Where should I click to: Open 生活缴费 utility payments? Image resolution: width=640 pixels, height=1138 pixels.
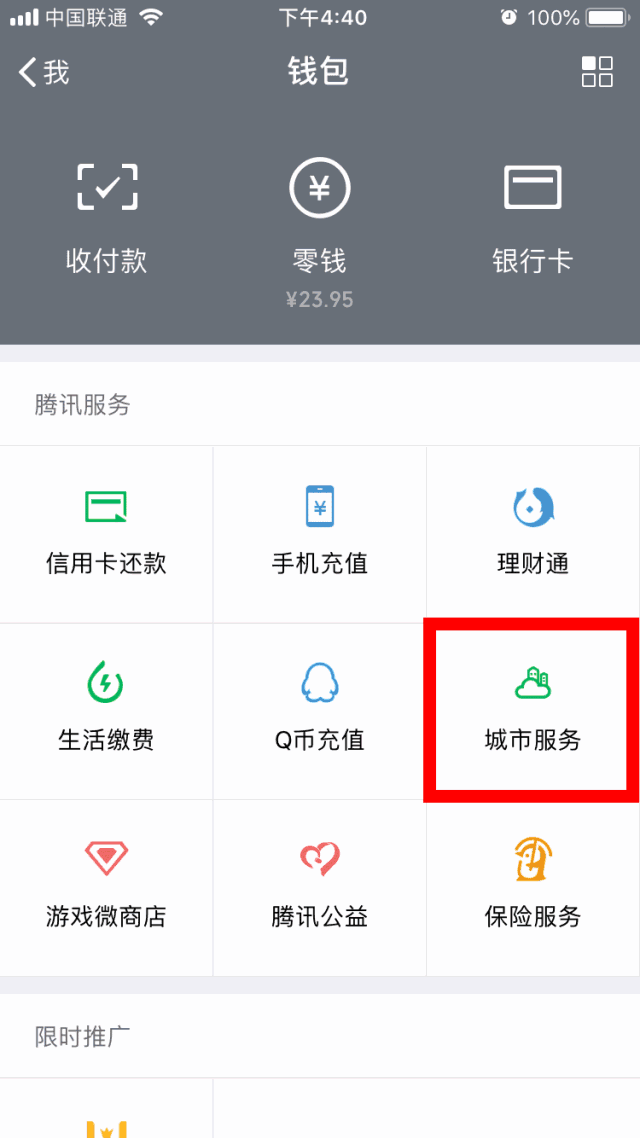(x=107, y=711)
